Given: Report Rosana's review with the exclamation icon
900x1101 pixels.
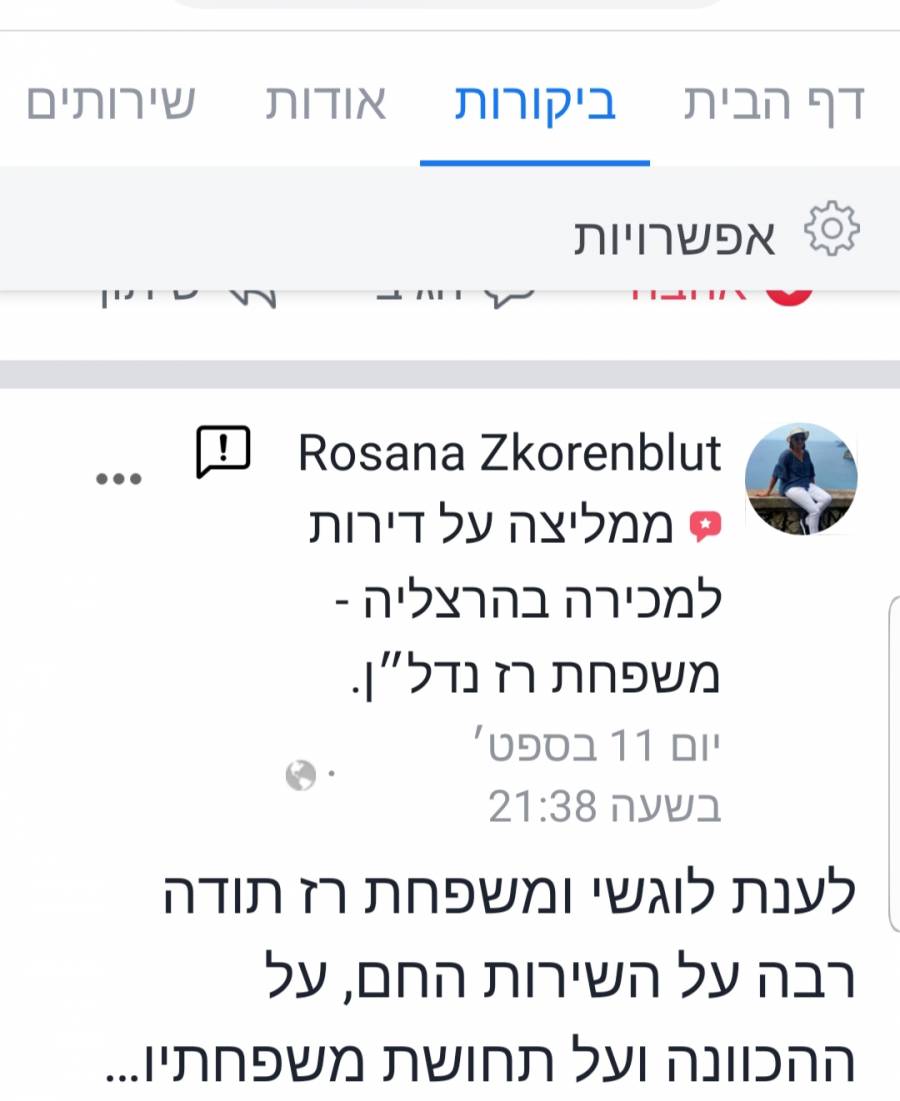Looking at the screenshot, I should click(224, 452).
